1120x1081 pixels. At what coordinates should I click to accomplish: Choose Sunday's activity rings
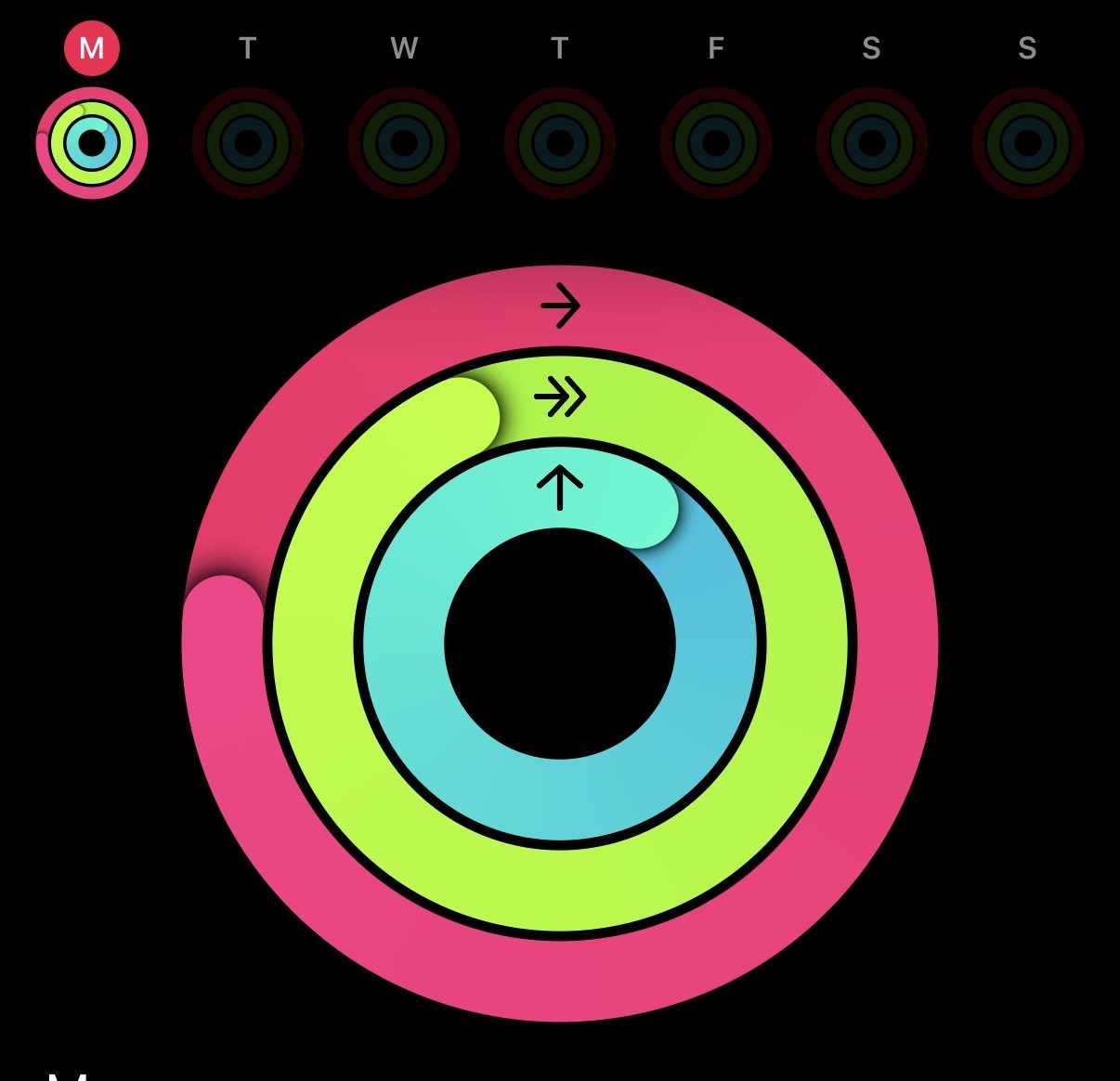pos(1028,143)
